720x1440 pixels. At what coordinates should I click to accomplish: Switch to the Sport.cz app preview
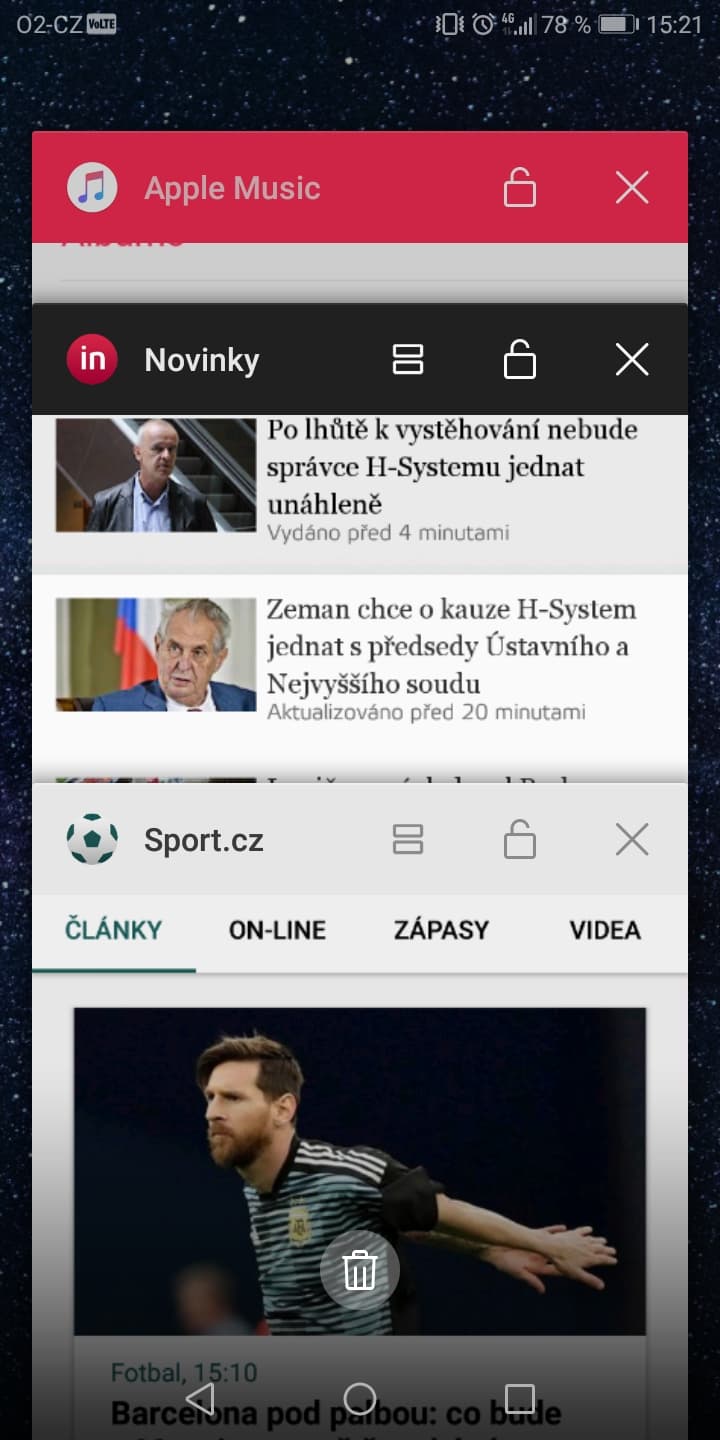[x=360, y=1120]
